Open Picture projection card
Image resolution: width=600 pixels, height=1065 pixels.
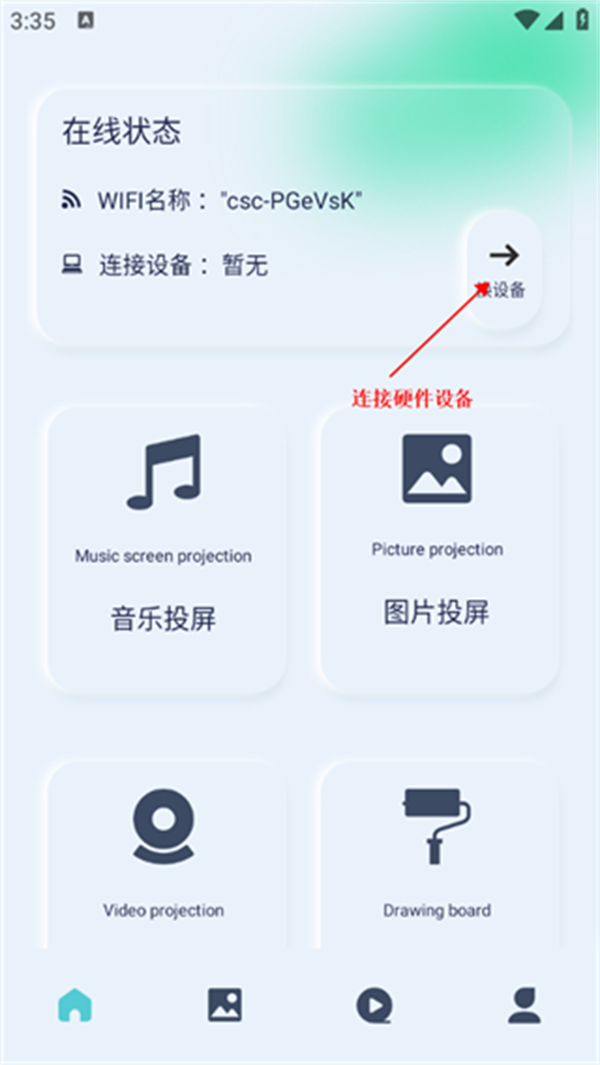pyautogui.click(x=438, y=549)
